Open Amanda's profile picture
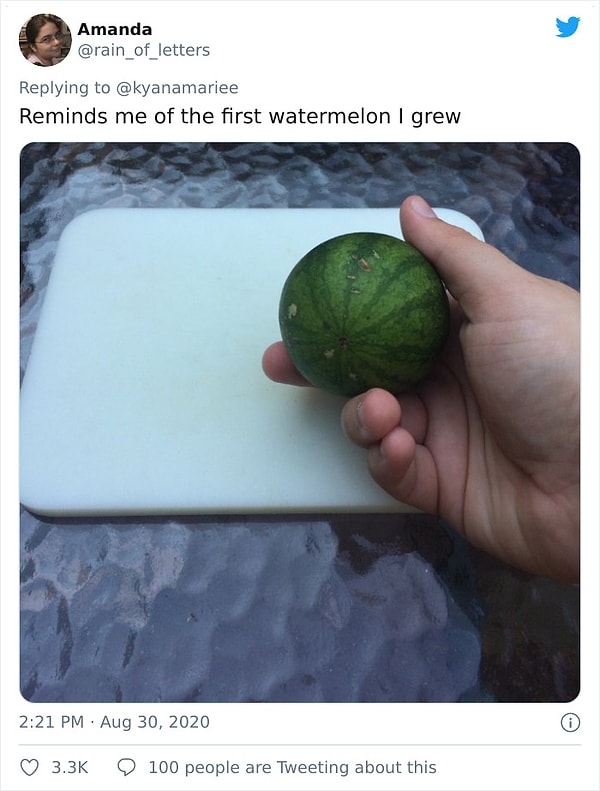This screenshot has height=791, width=600. point(45,40)
